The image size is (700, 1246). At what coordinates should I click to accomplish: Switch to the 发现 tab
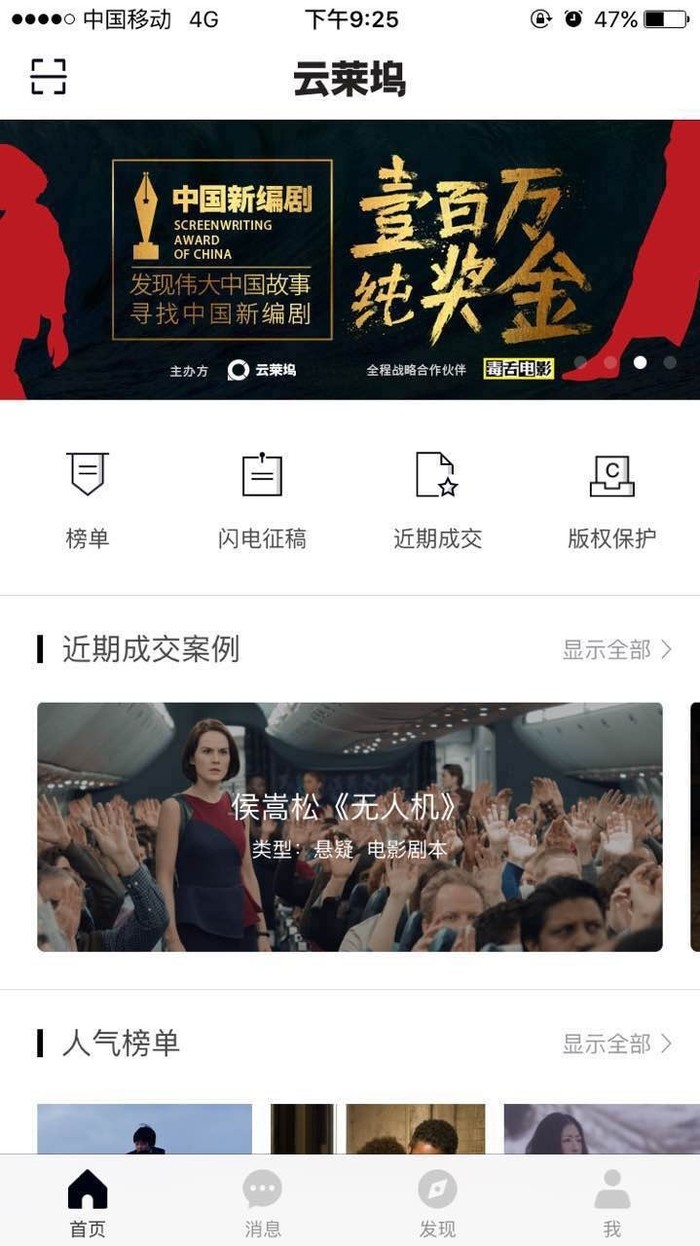coord(437,1204)
